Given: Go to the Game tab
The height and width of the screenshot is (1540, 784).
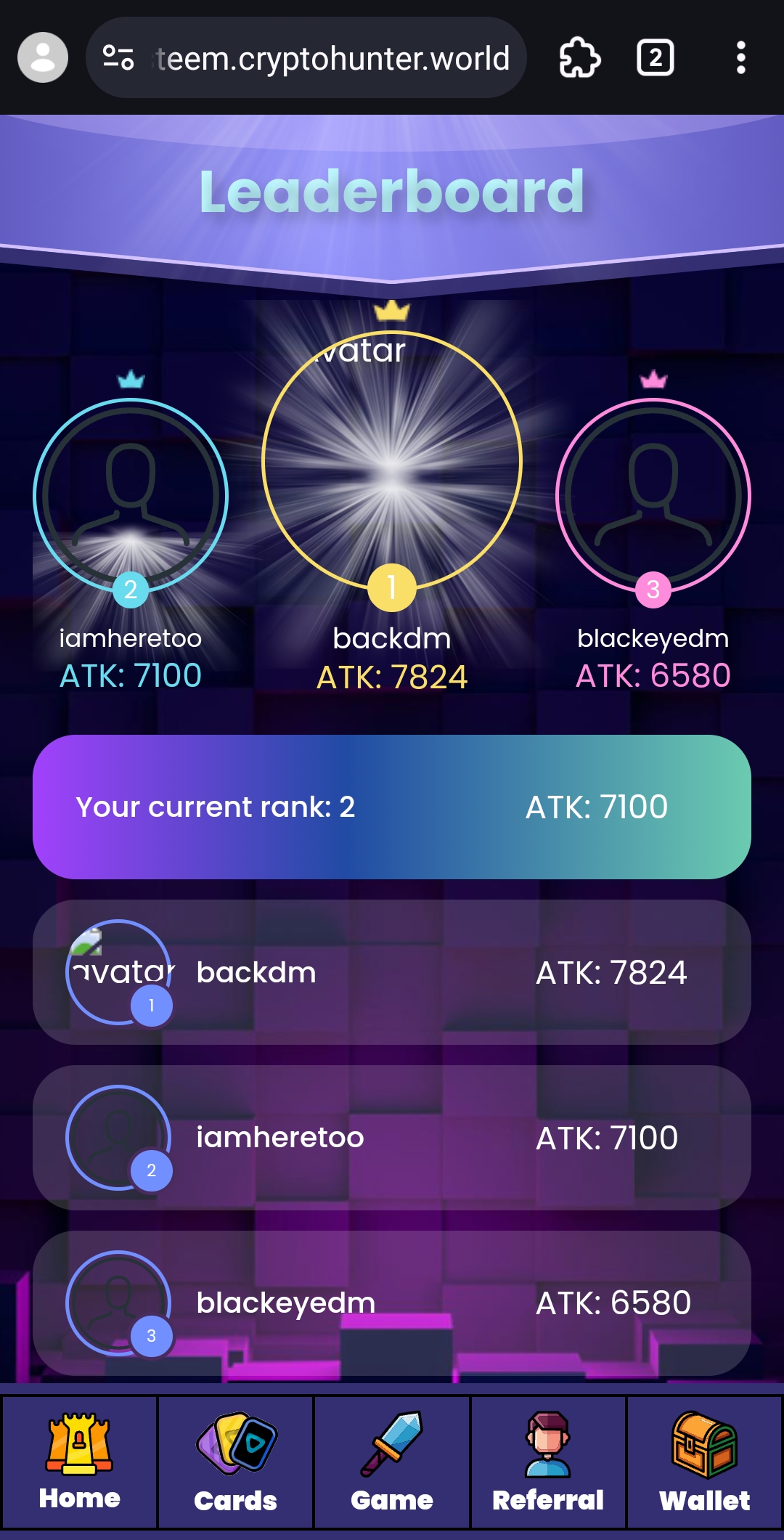Looking at the screenshot, I should pos(392,1461).
